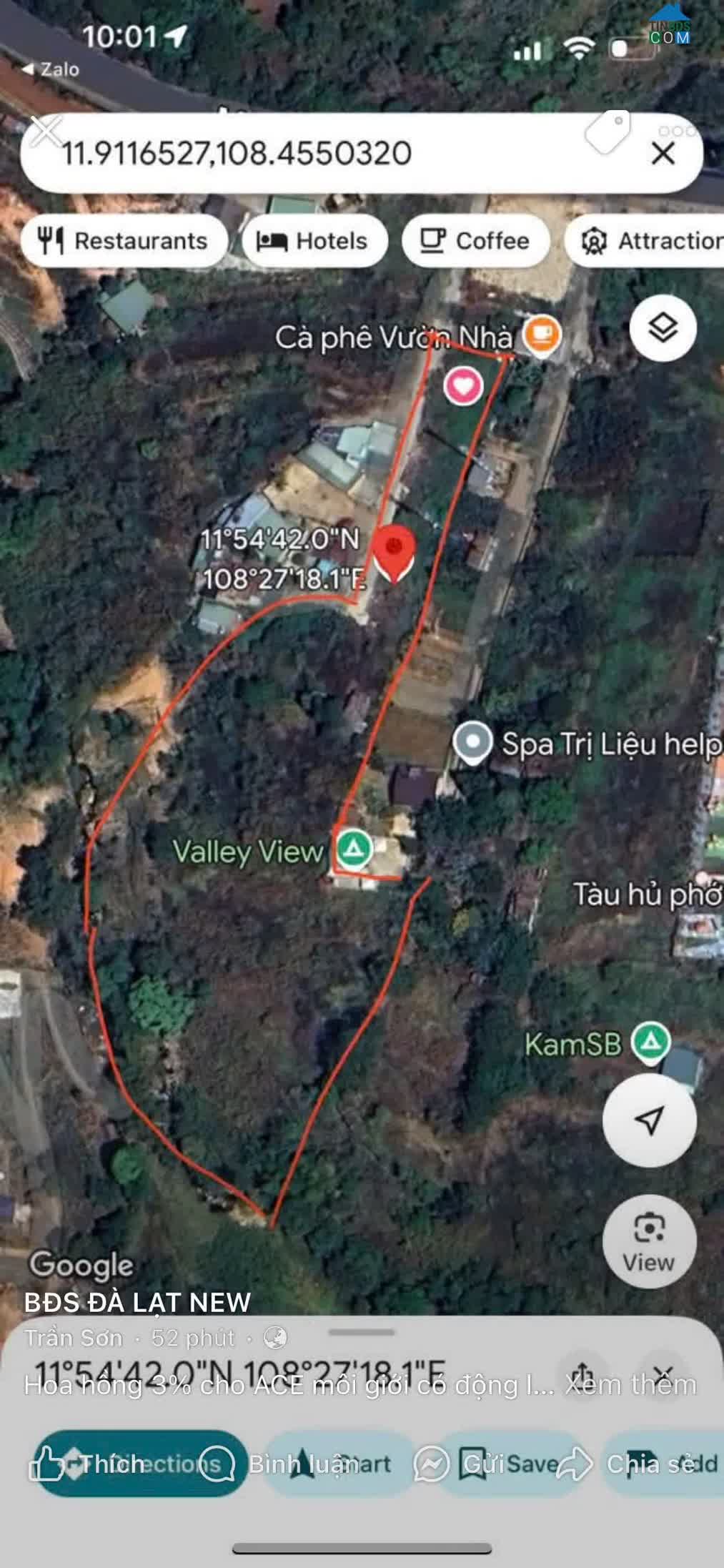Image resolution: width=724 pixels, height=1568 pixels.
Task: Send the post via Gửi
Action: (x=459, y=1464)
